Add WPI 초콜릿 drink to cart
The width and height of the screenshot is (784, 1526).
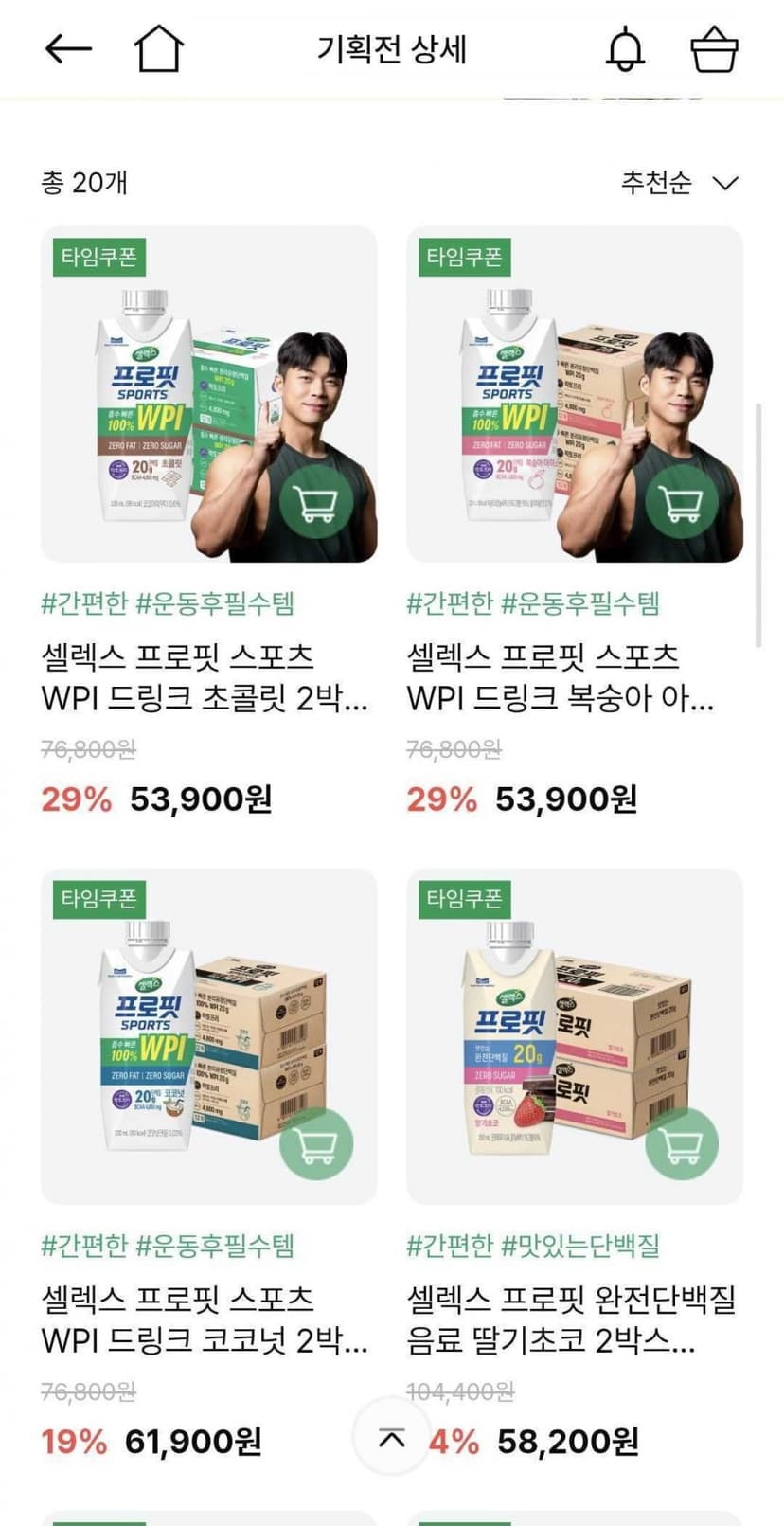point(316,502)
